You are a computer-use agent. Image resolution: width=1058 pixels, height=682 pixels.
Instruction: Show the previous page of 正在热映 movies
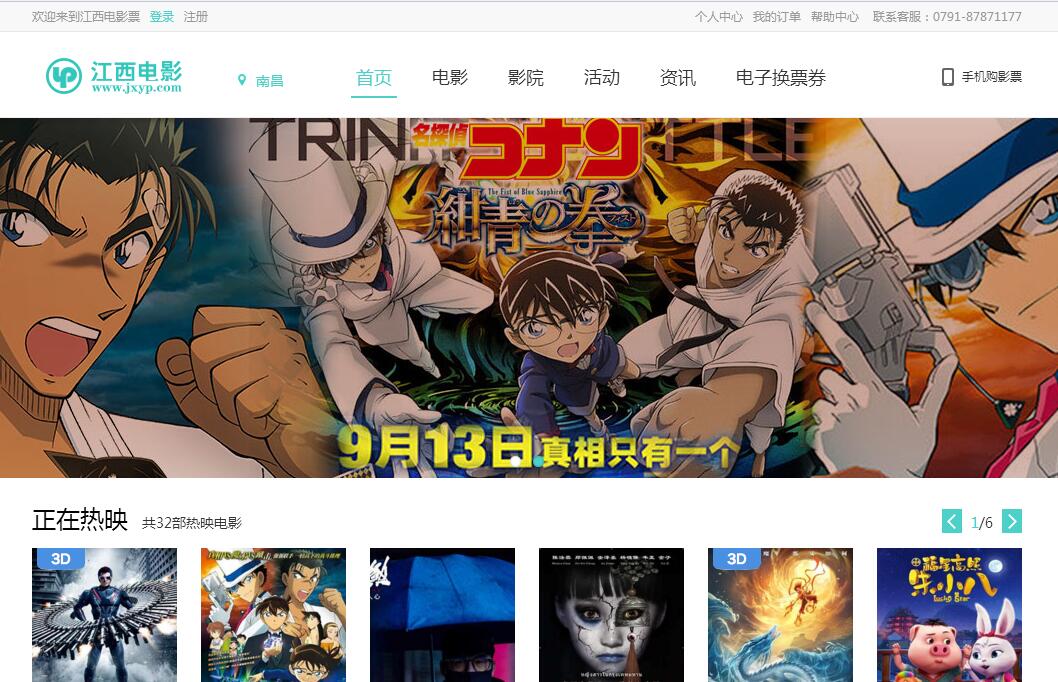[x=952, y=521]
